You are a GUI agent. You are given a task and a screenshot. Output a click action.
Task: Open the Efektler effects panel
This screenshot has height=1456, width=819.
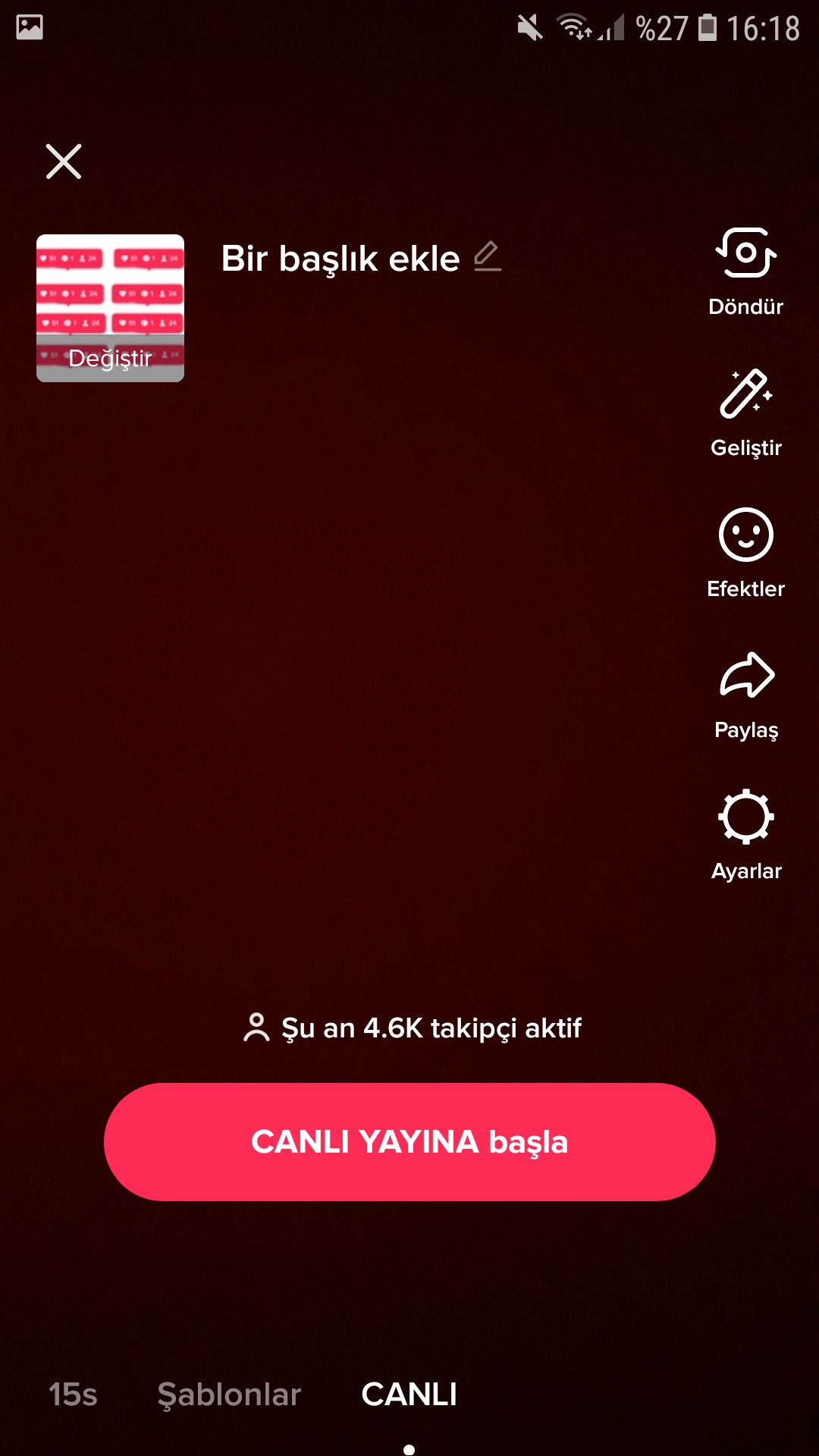click(746, 554)
